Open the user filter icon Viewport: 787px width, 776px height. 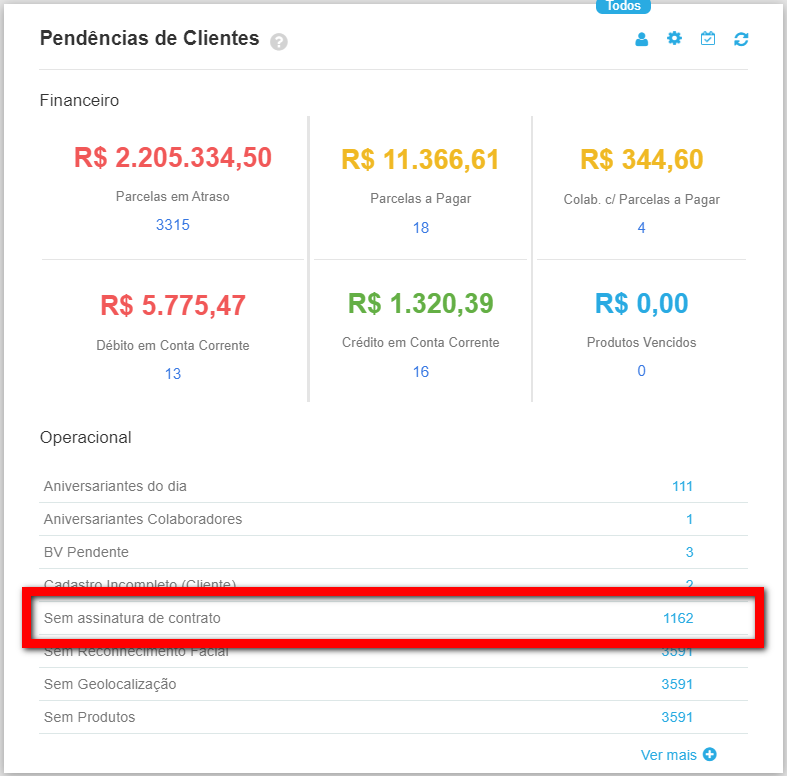[642, 39]
